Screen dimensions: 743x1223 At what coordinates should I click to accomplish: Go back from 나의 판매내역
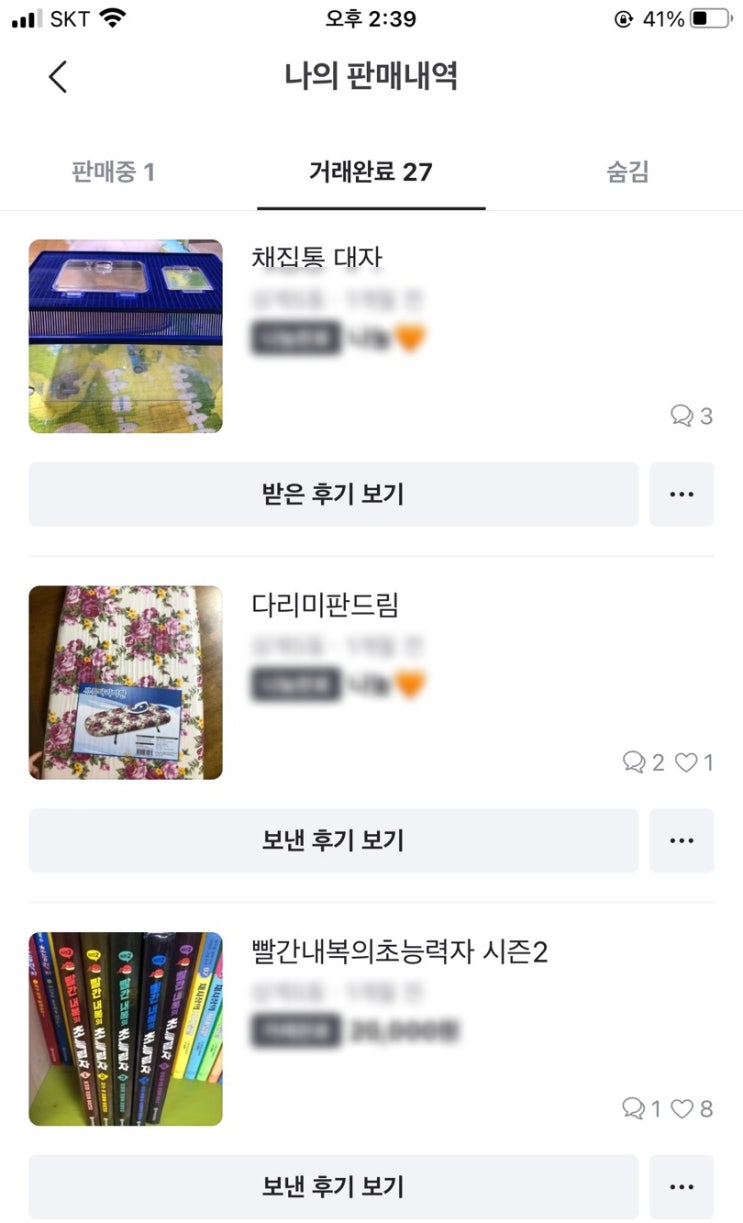pyautogui.click(x=58, y=77)
